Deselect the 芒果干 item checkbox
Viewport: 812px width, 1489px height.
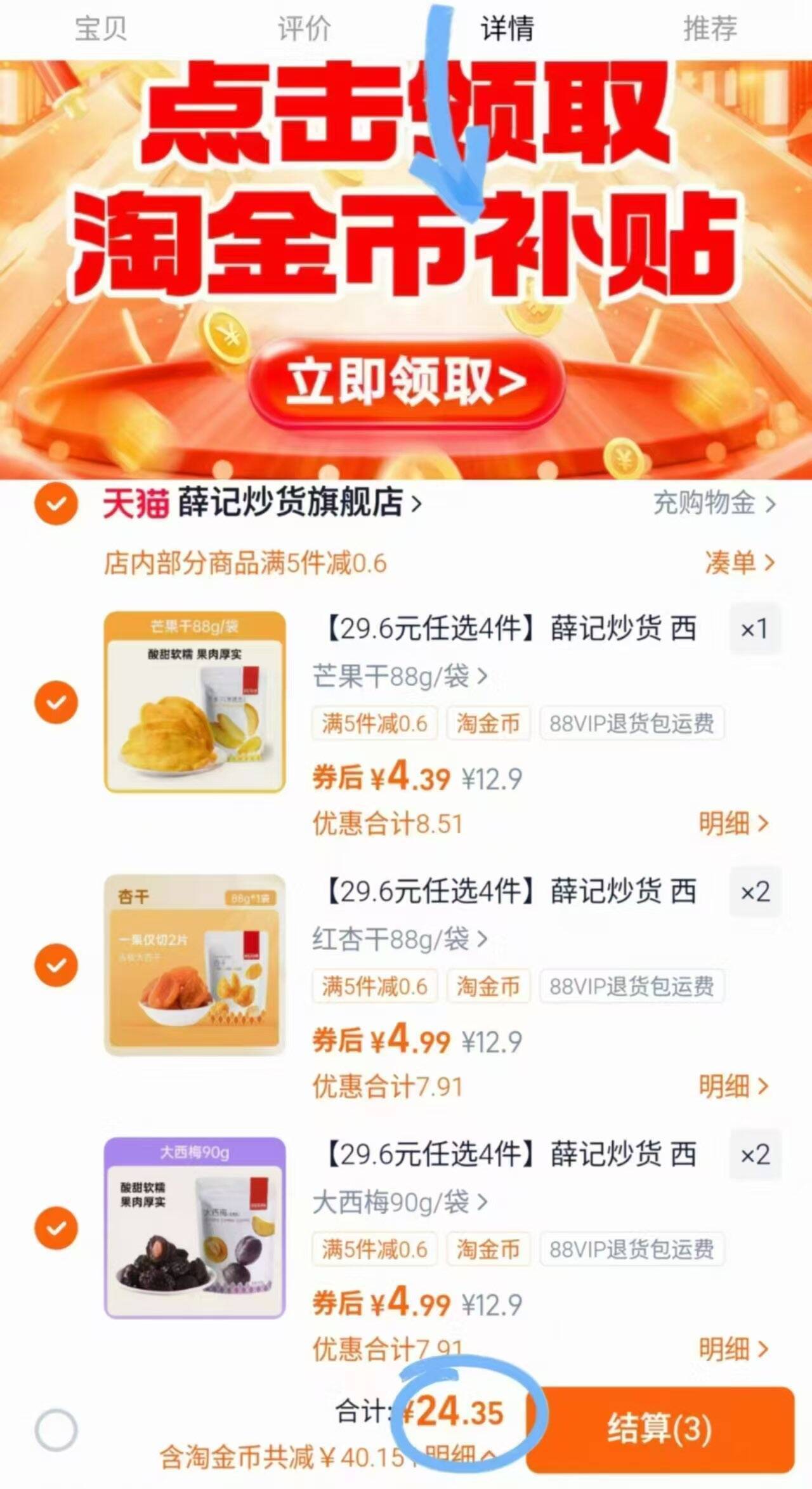(x=56, y=703)
